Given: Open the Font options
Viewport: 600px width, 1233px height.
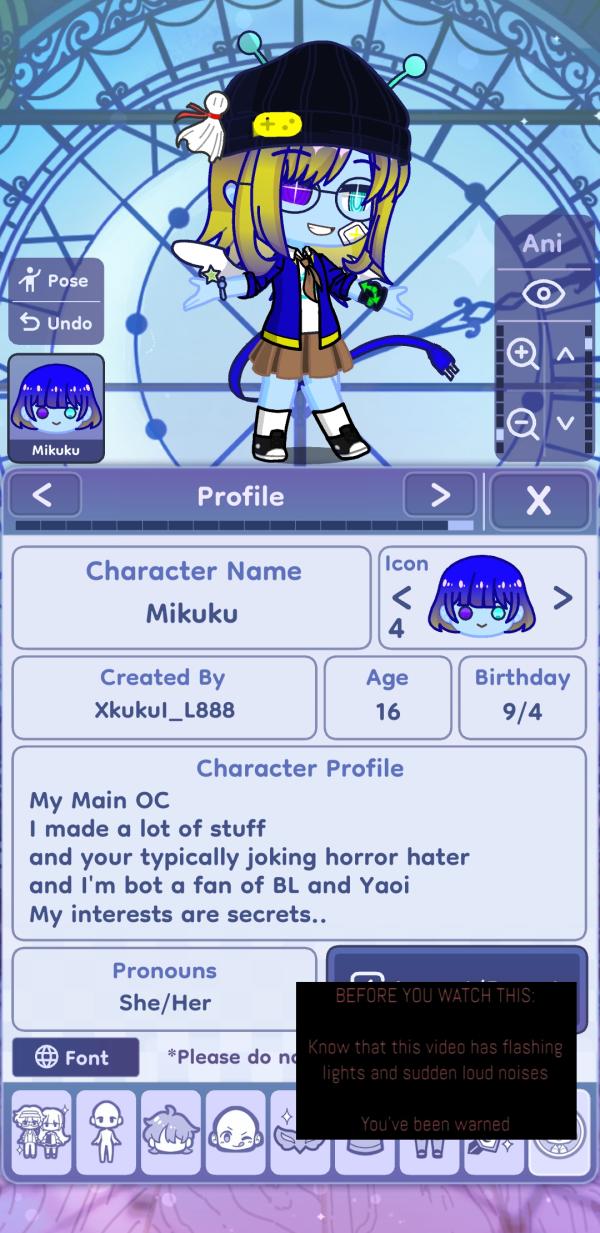Looking at the screenshot, I should point(75,1058).
